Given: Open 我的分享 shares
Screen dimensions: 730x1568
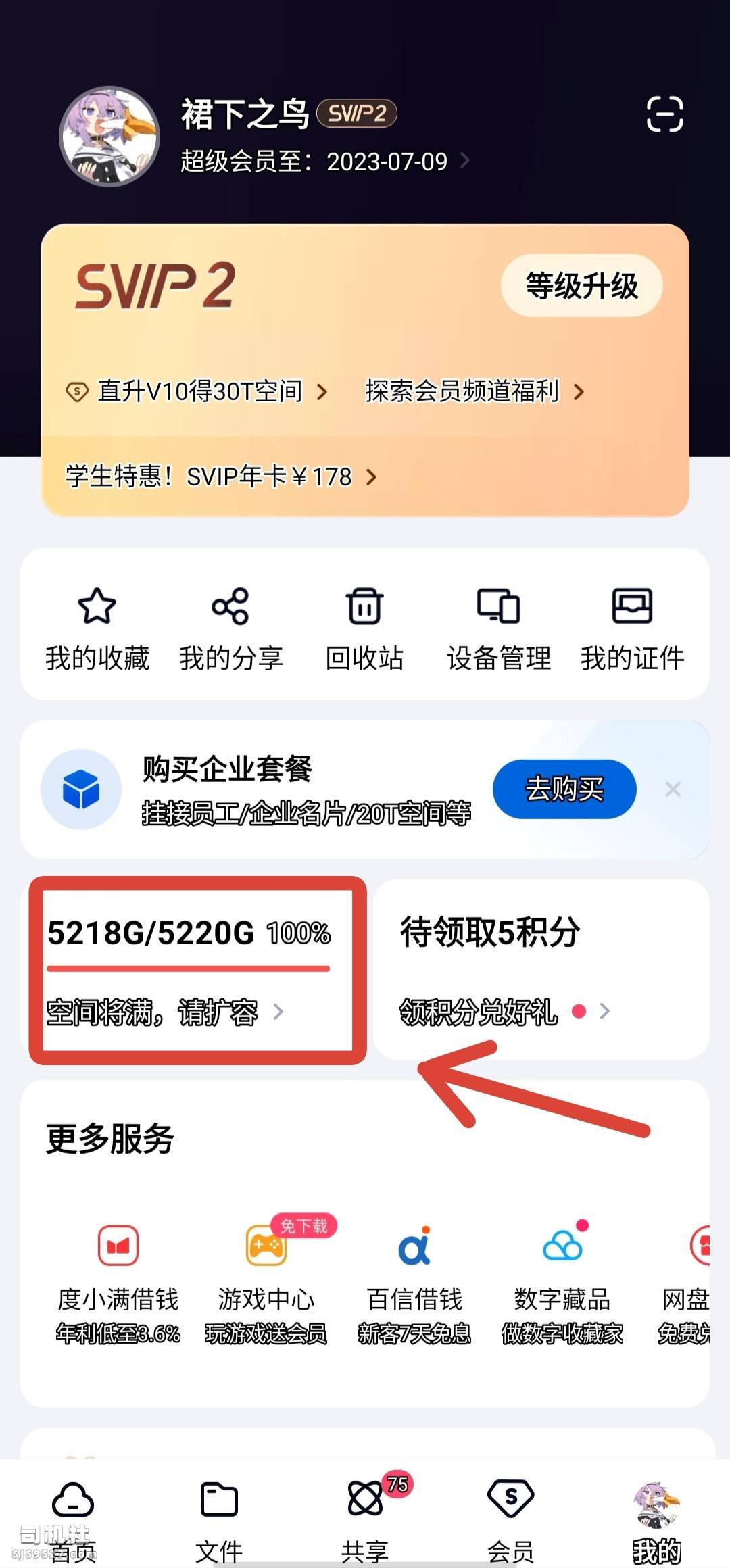Looking at the screenshot, I should 230,629.
